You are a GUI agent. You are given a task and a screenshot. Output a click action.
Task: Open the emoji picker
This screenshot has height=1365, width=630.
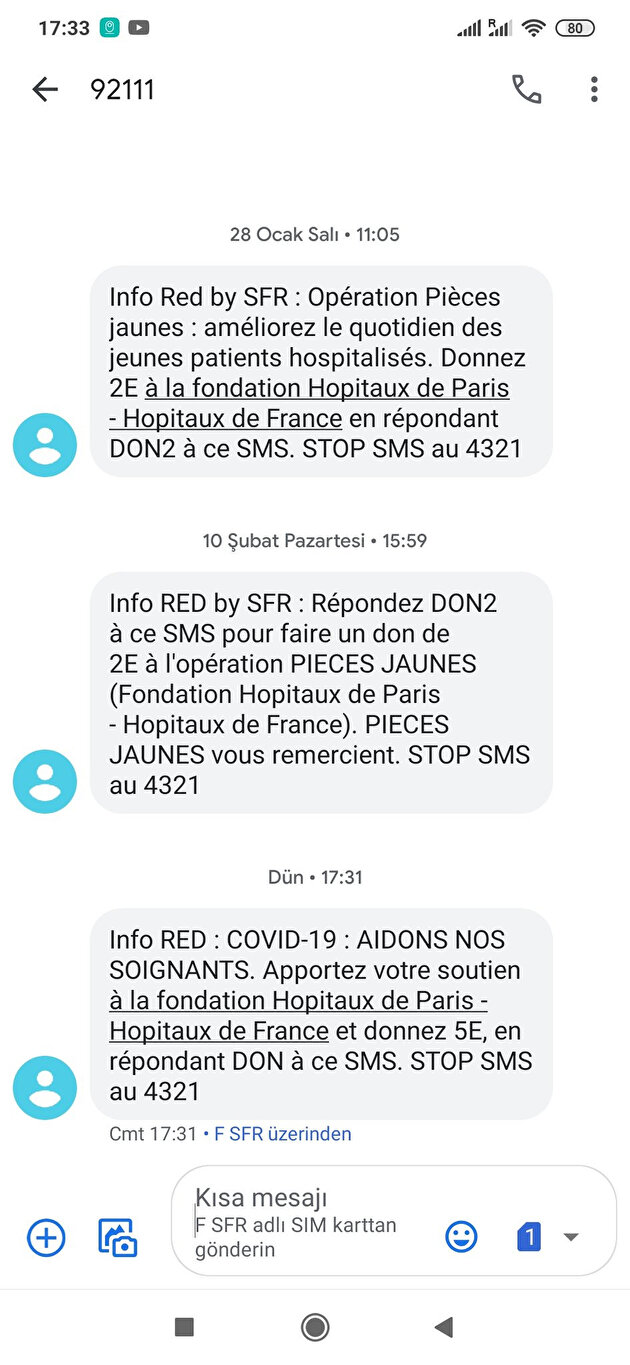tap(461, 1237)
